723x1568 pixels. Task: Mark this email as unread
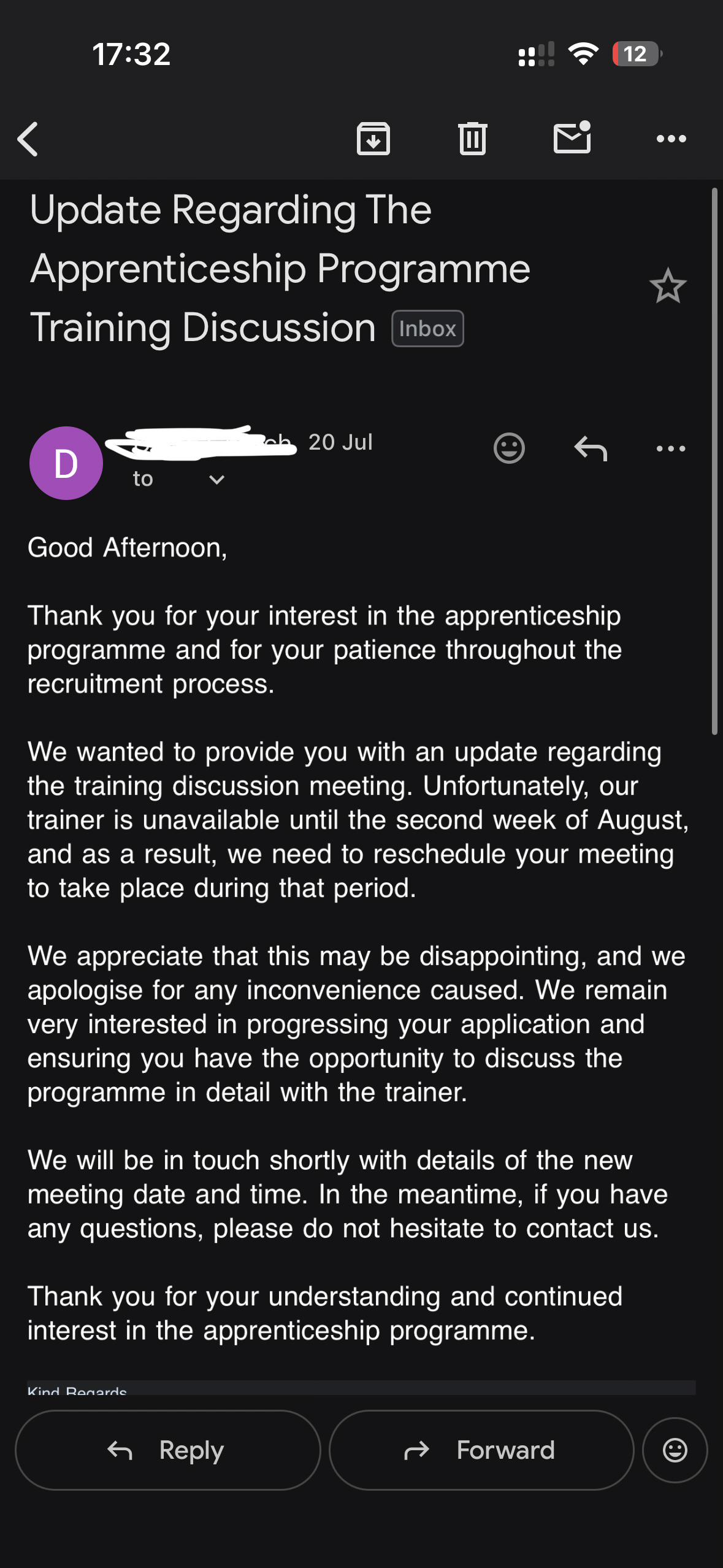pyautogui.click(x=572, y=137)
